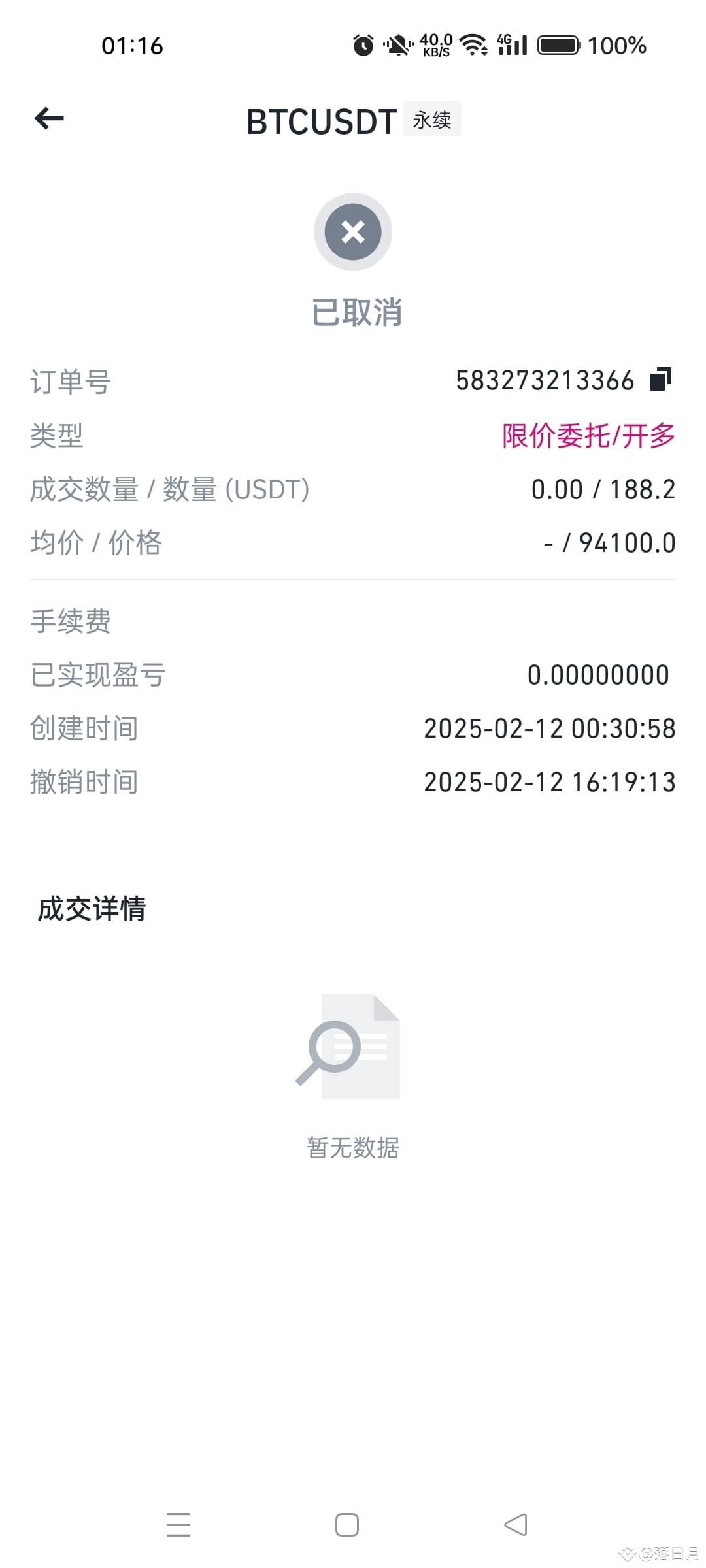The width and height of the screenshot is (706, 1568).
Task: Copy the order number 583273213366
Action: point(660,380)
